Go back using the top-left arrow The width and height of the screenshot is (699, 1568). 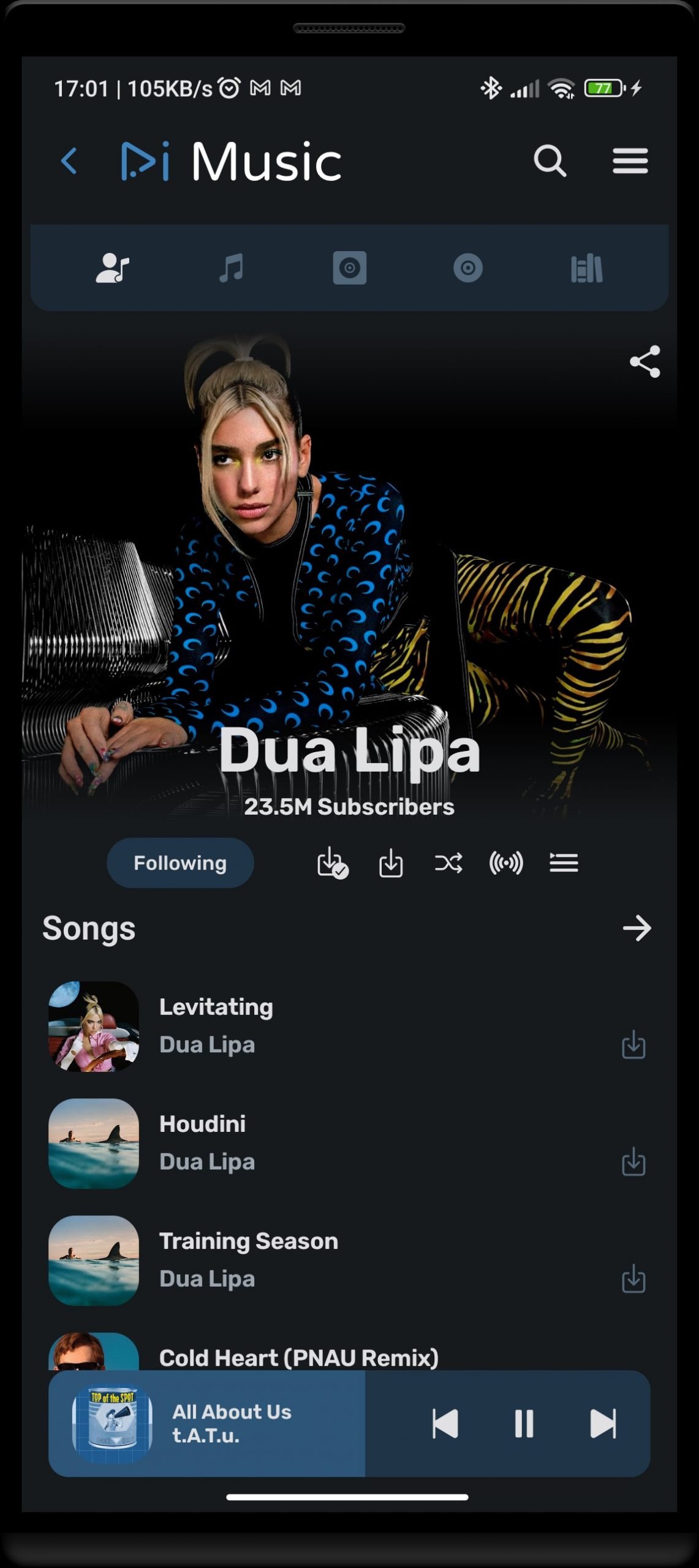(x=69, y=162)
